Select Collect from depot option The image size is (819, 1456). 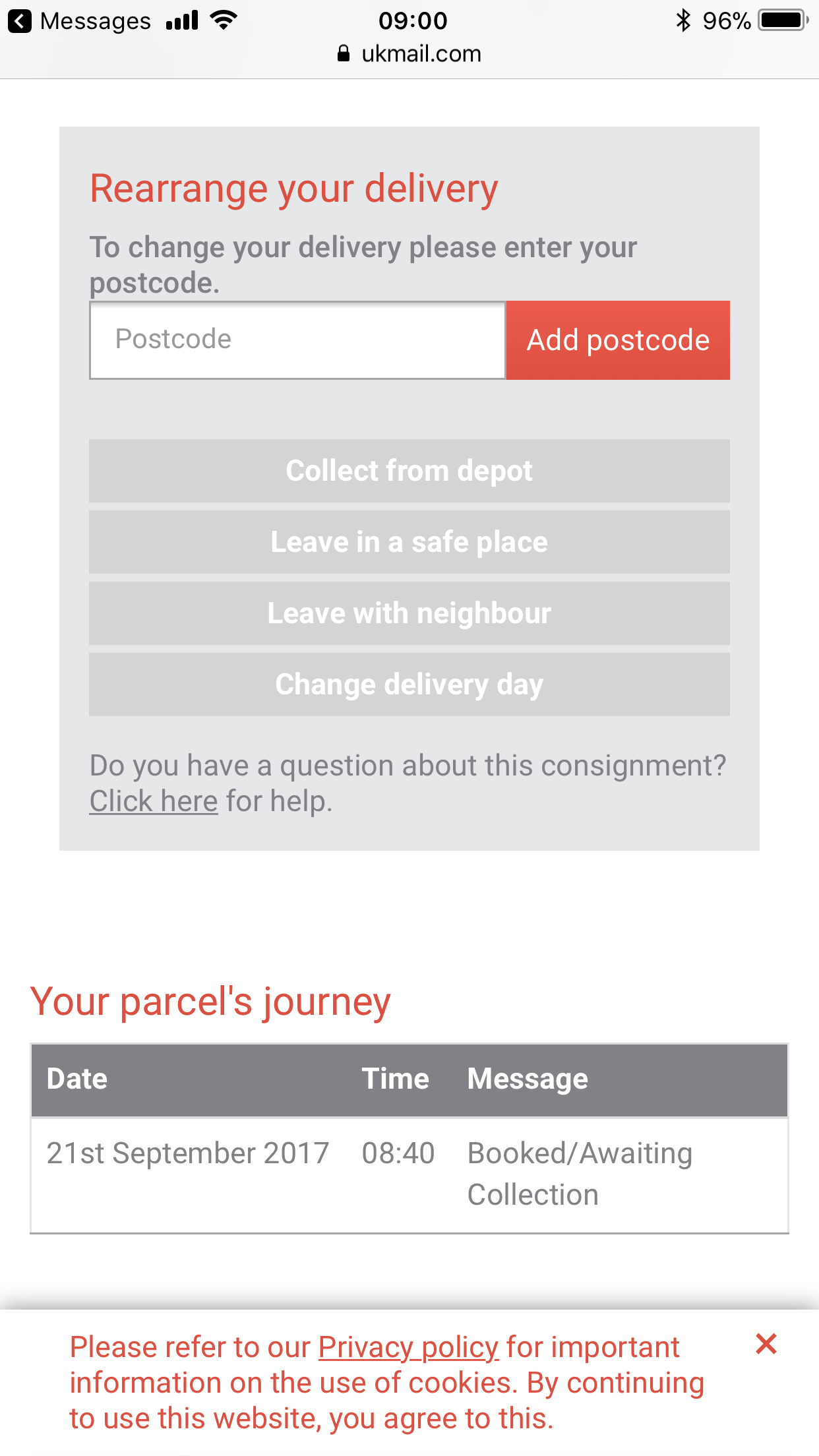pos(409,471)
